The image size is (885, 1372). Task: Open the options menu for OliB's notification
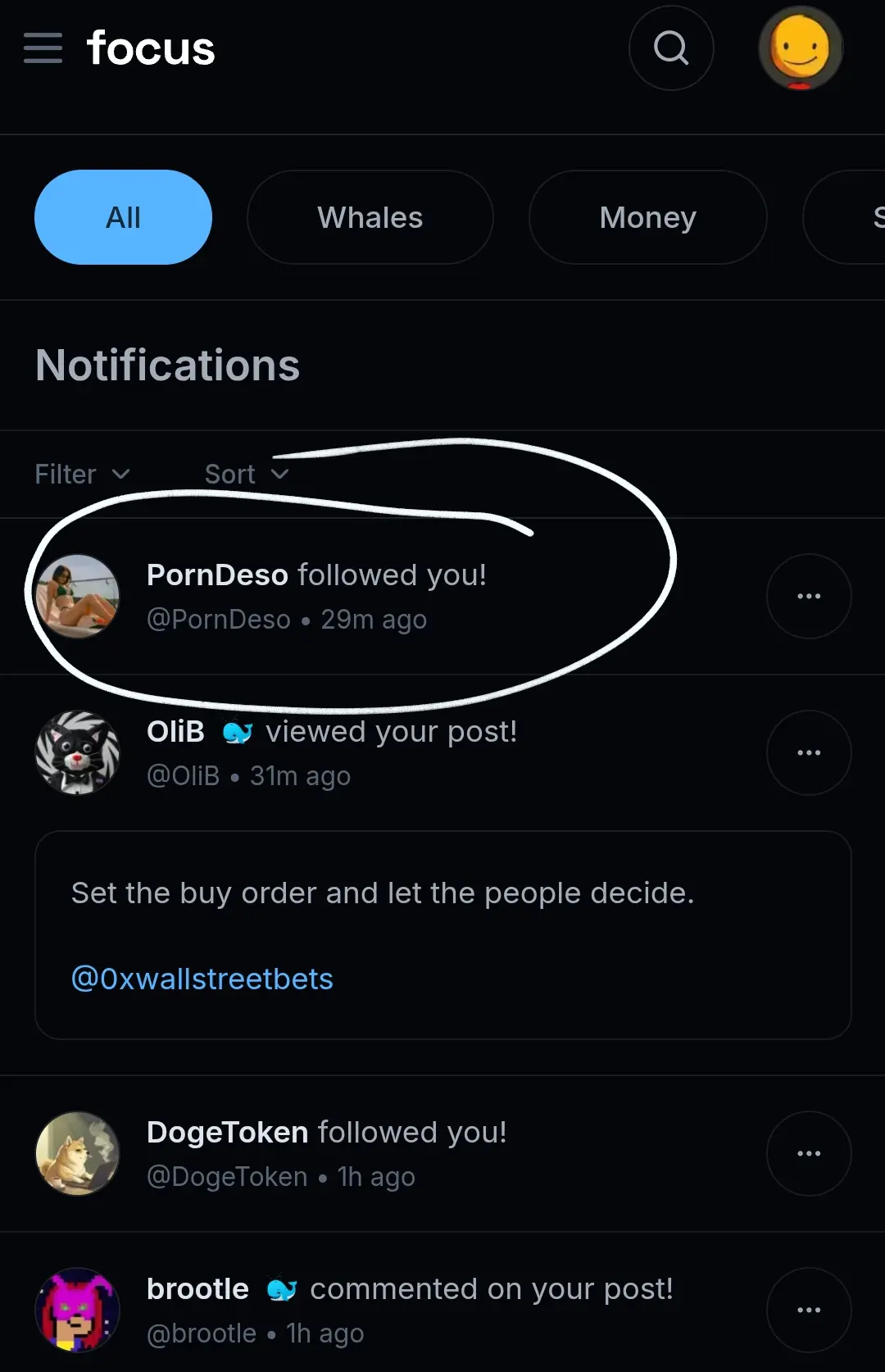tap(808, 752)
